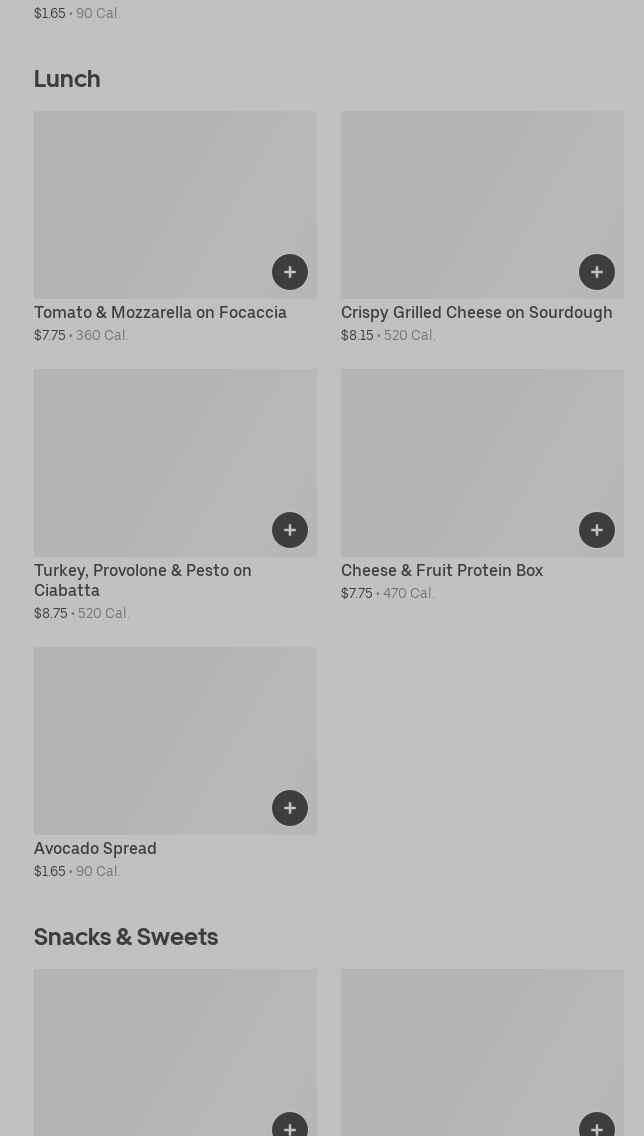Open the Avocado Spread item under Lunch
The image size is (644, 1136).
coord(95,849)
